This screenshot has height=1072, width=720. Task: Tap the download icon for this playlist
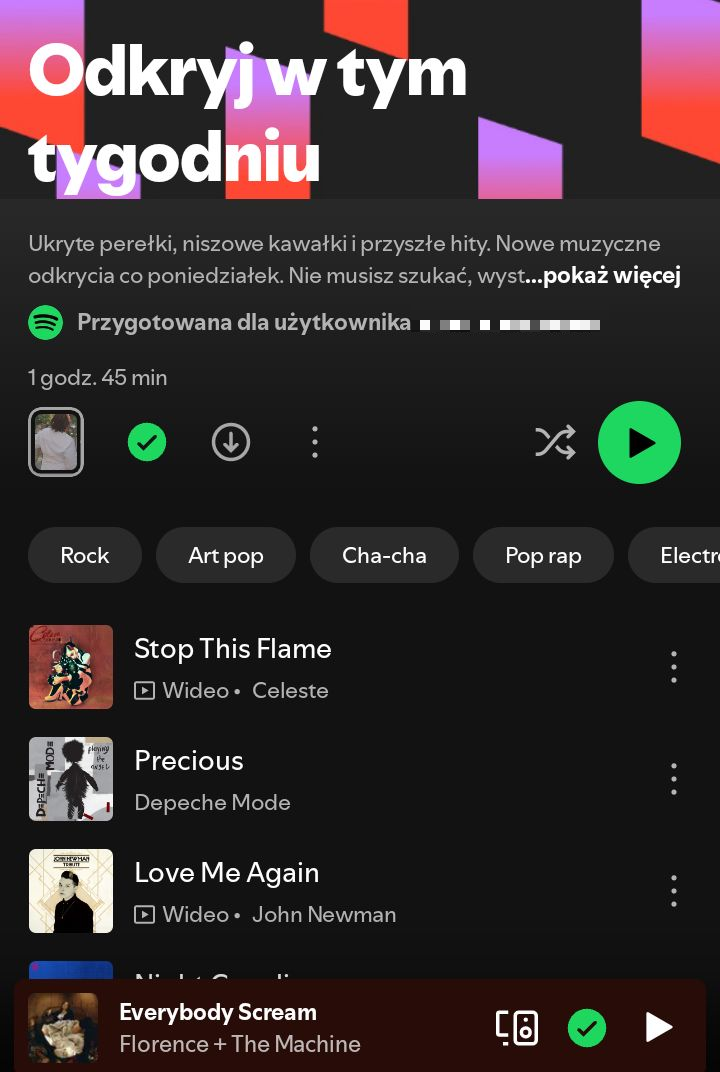pyautogui.click(x=231, y=441)
